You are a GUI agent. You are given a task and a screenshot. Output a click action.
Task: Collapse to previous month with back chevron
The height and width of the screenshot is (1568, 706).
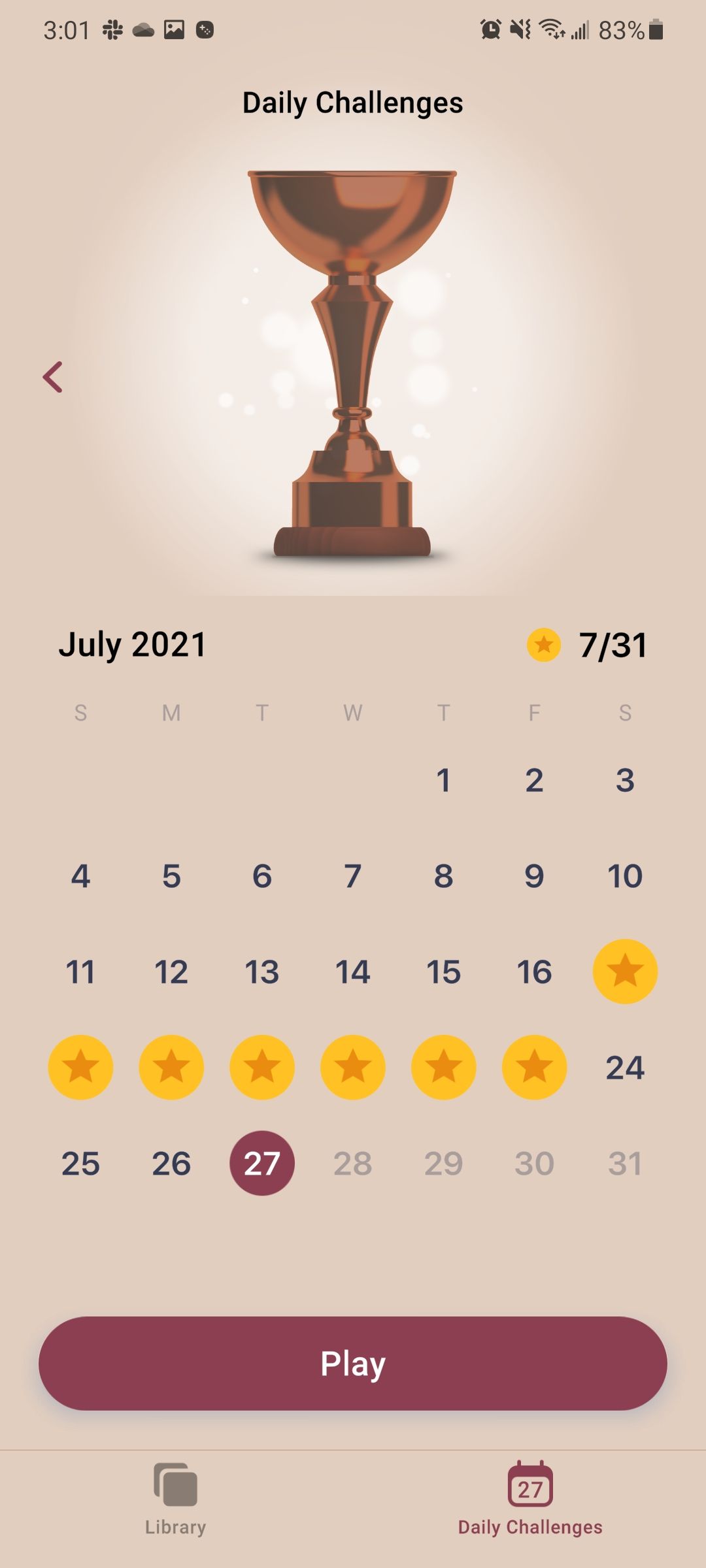coord(52,376)
